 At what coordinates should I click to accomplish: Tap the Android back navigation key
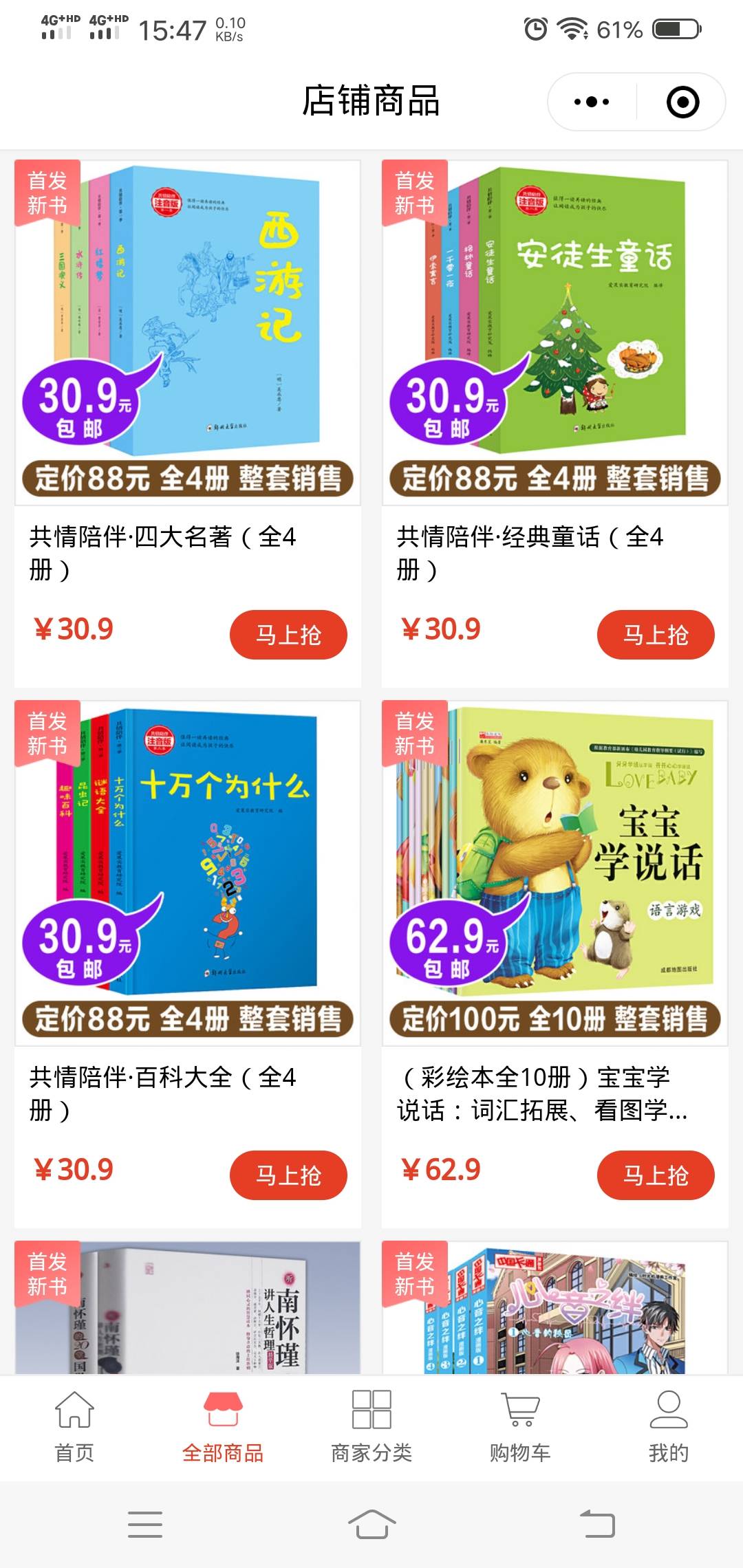(599, 1524)
